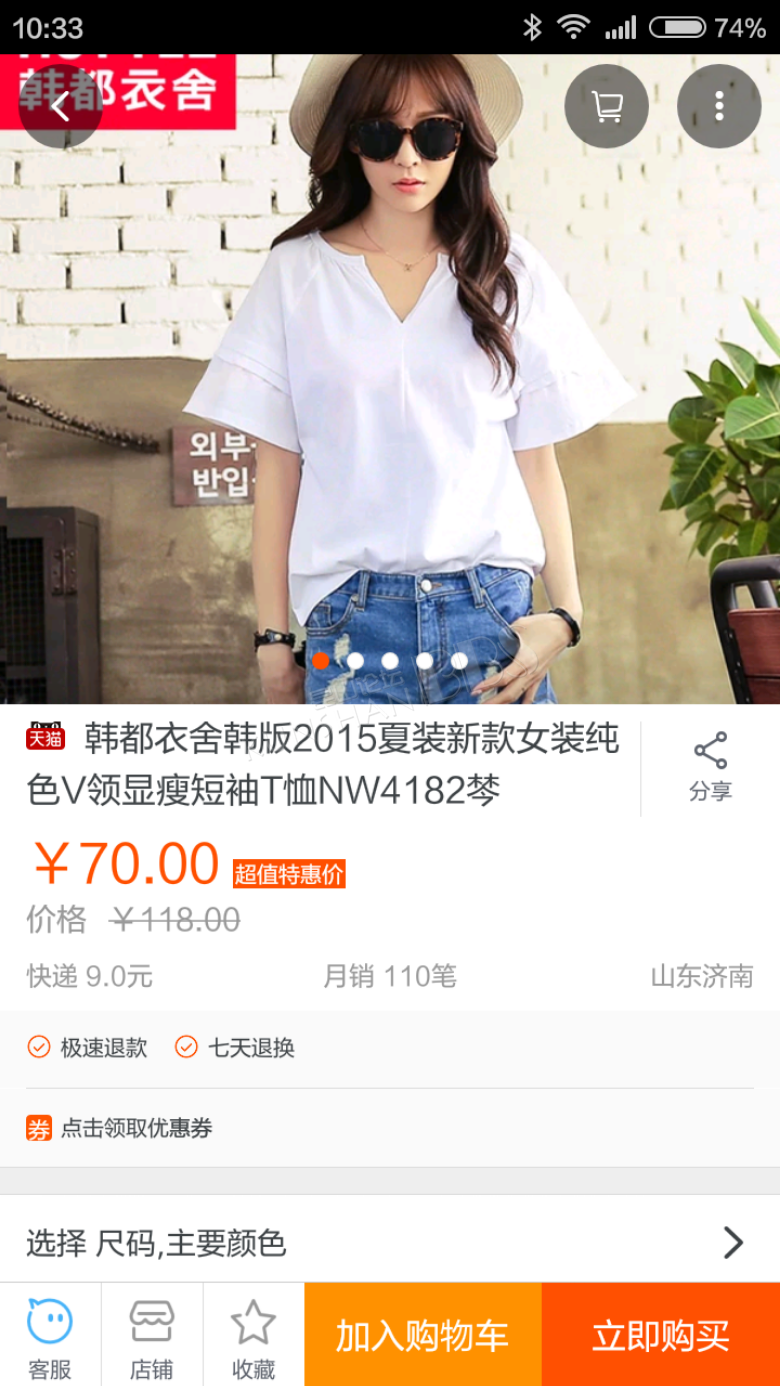The image size is (780, 1386).
Task: Add the item to 收藏 favorites
Action: [x=254, y=1335]
